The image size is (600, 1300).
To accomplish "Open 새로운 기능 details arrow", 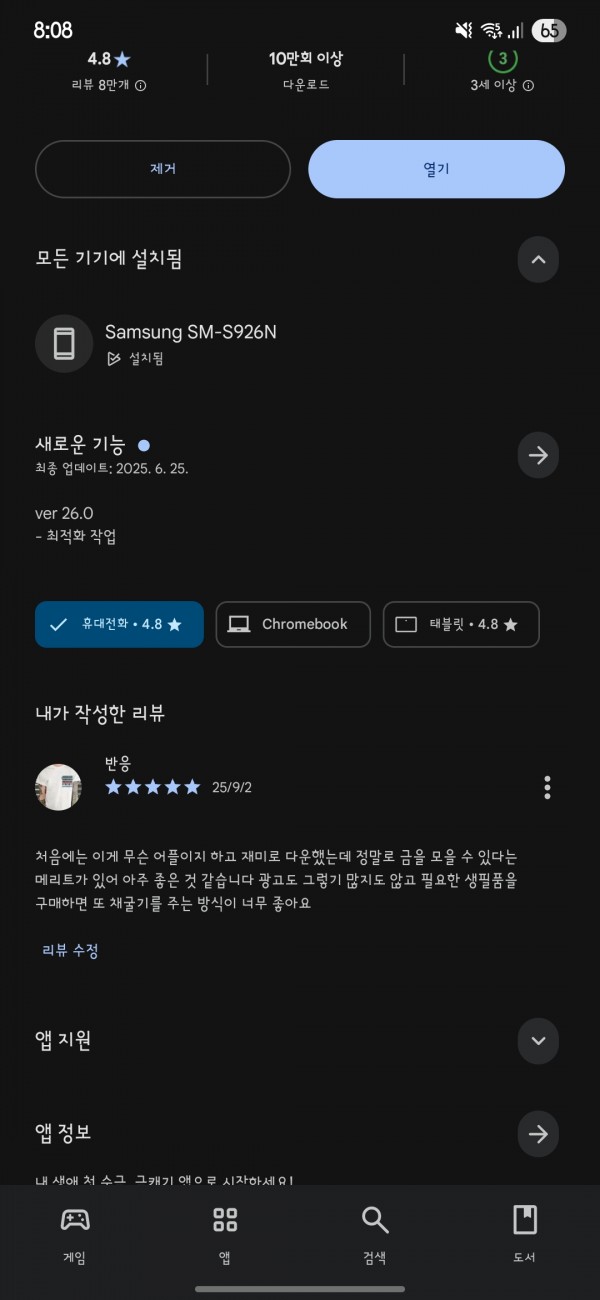I will (538, 456).
